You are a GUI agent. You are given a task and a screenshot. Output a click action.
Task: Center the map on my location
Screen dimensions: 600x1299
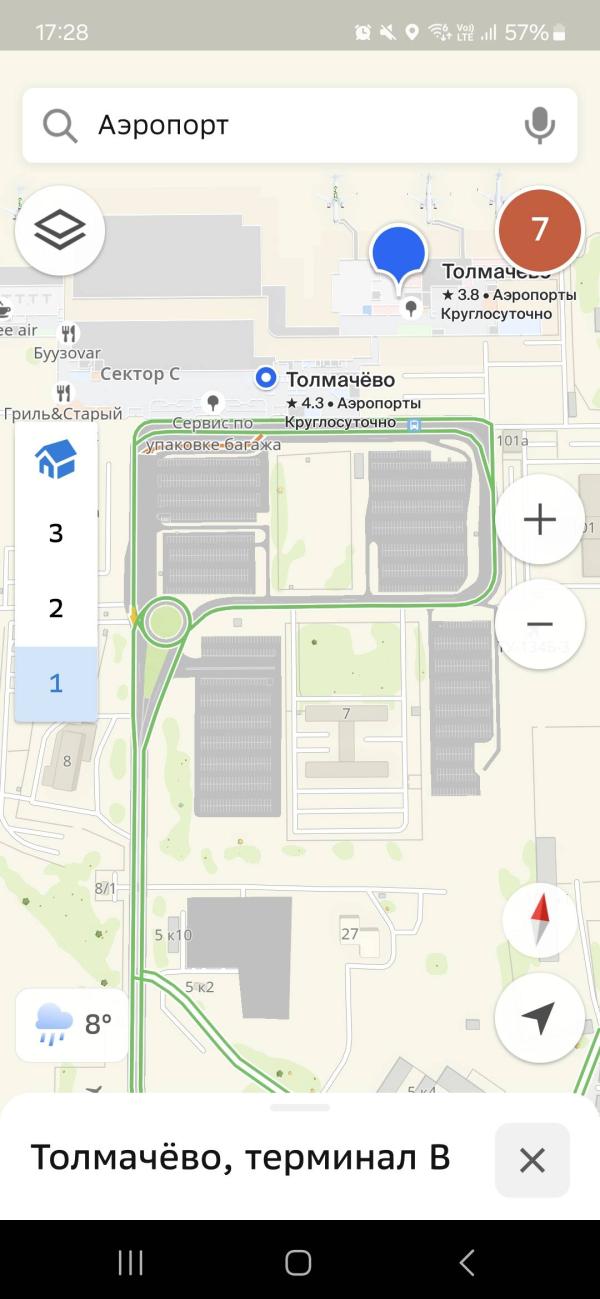click(x=539, y=1017)
